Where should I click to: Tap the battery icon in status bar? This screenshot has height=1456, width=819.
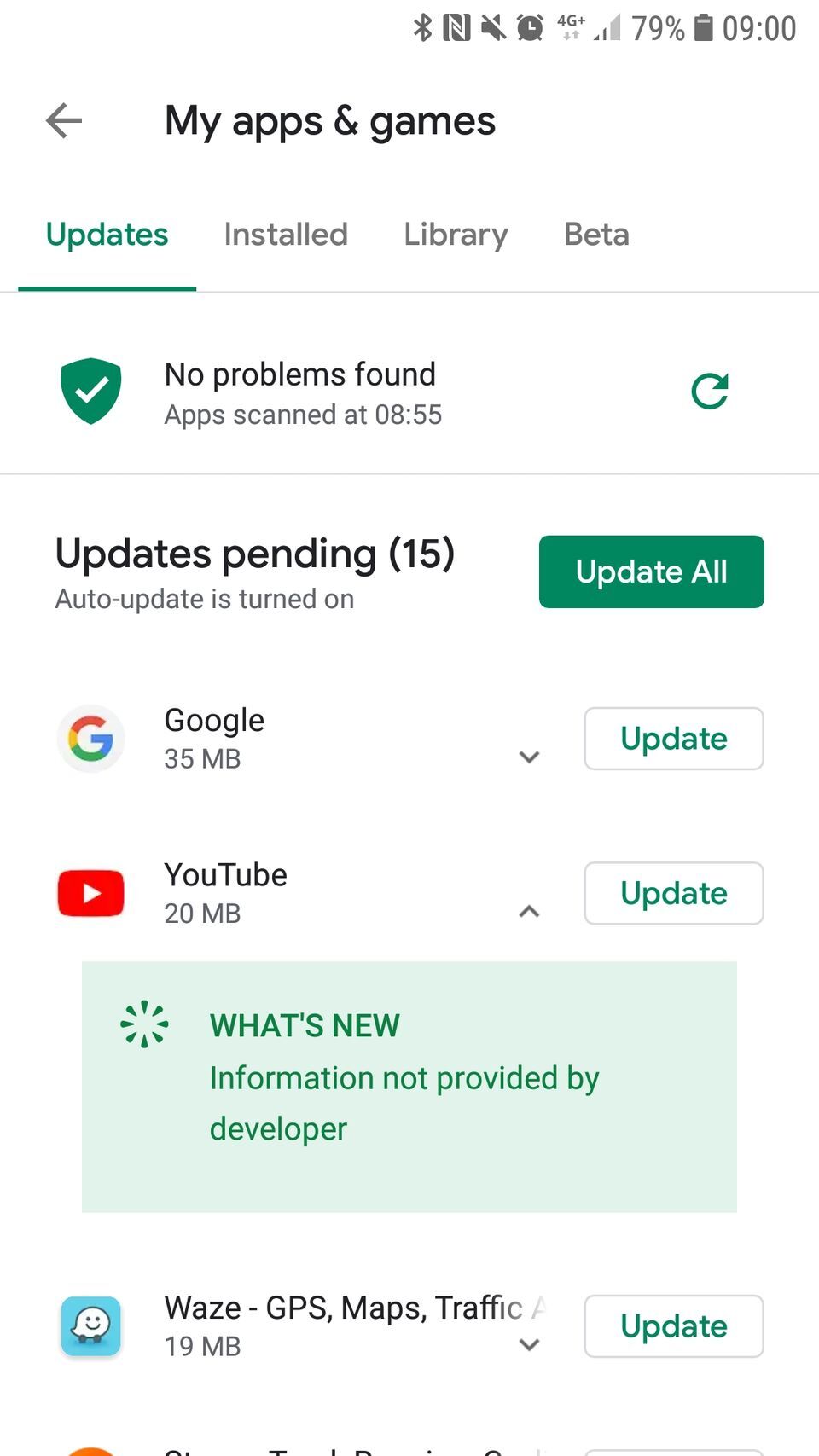pyautogui.click(x=705, y=28)
